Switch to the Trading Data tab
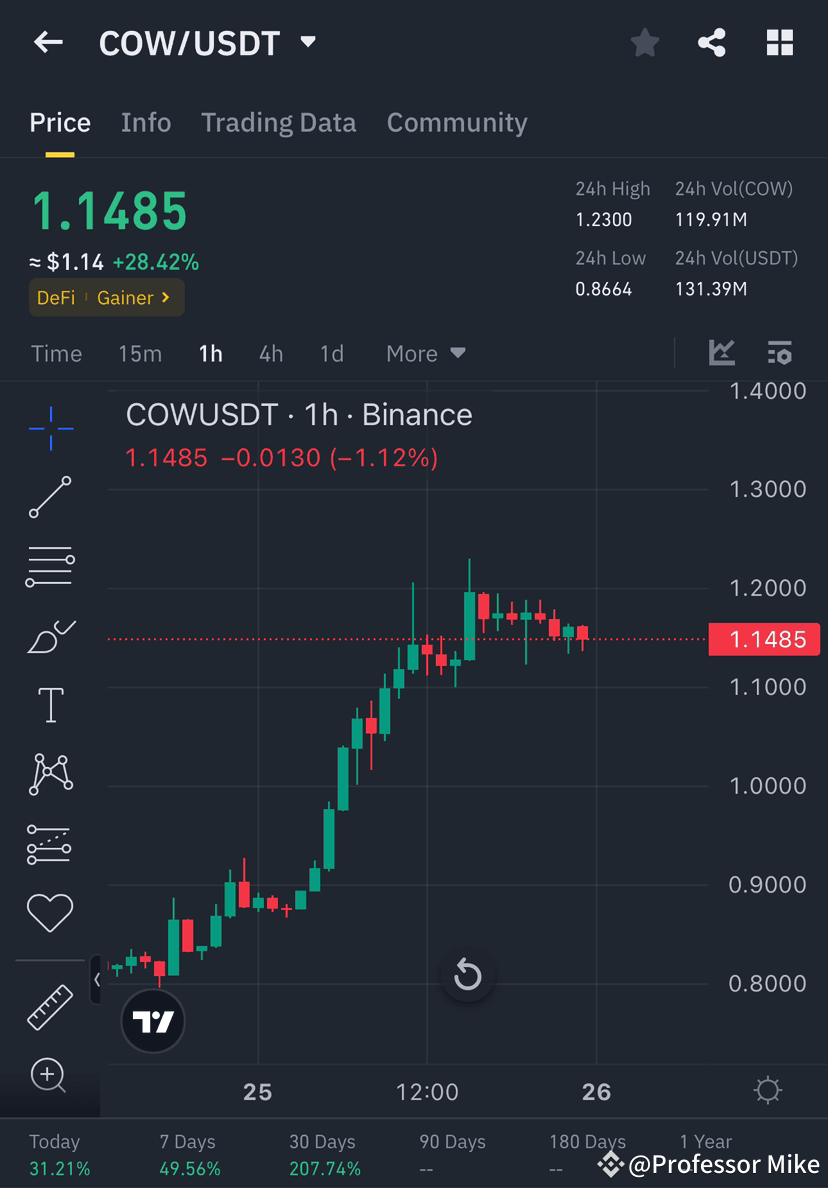 click(278, 122)
